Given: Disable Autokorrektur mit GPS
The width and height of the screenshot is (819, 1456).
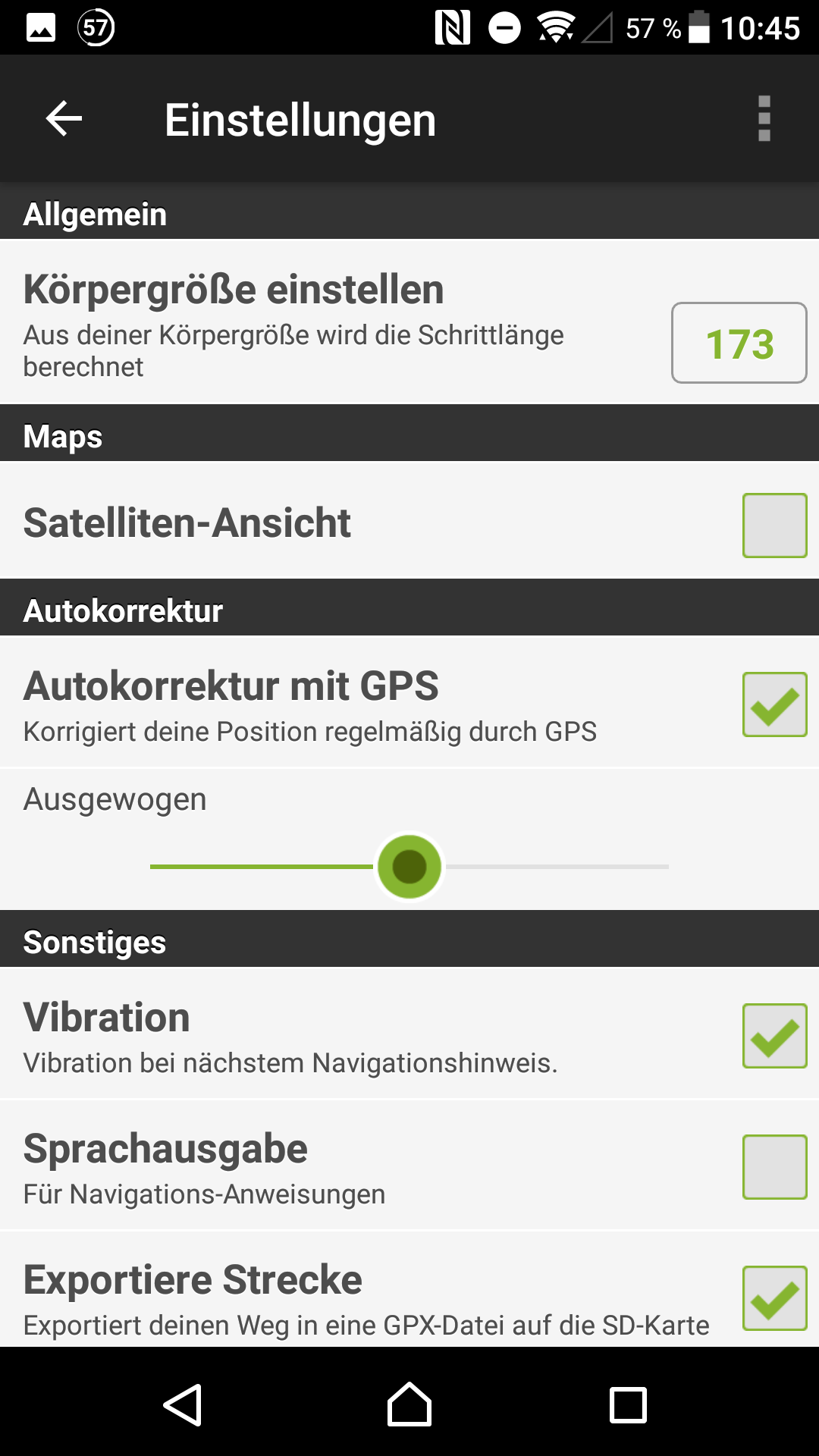Looking at the screenshot, I should pos(774,704).
